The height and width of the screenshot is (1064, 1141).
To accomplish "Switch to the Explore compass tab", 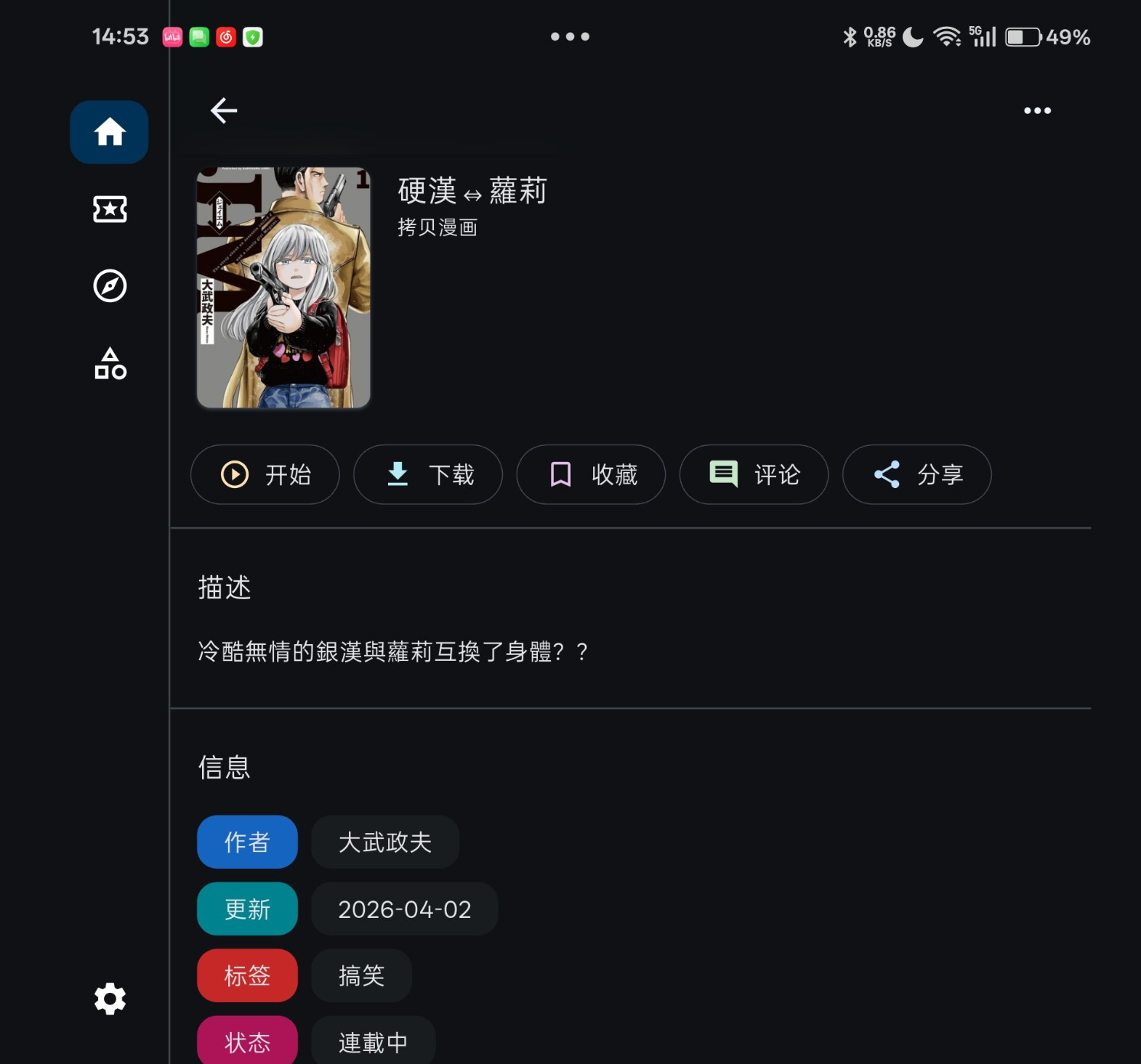I will 109,286.
